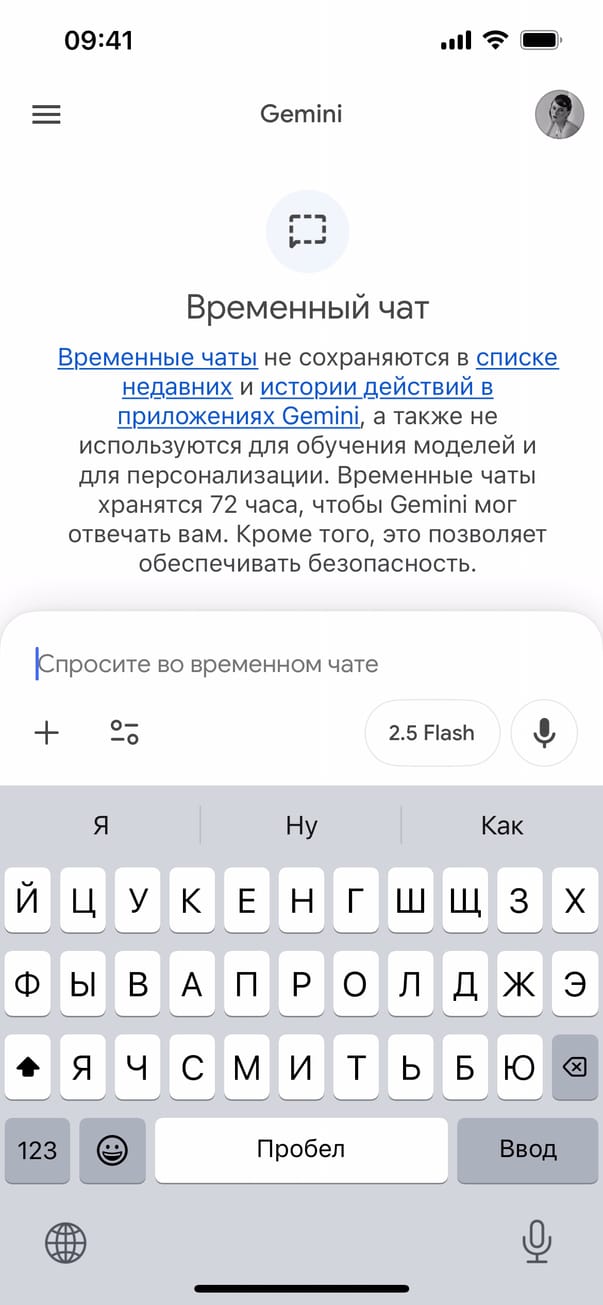603x1305 pixels.
Task: Insert the 'Ну' keyboard suggestion
Action: pos(301,826)
